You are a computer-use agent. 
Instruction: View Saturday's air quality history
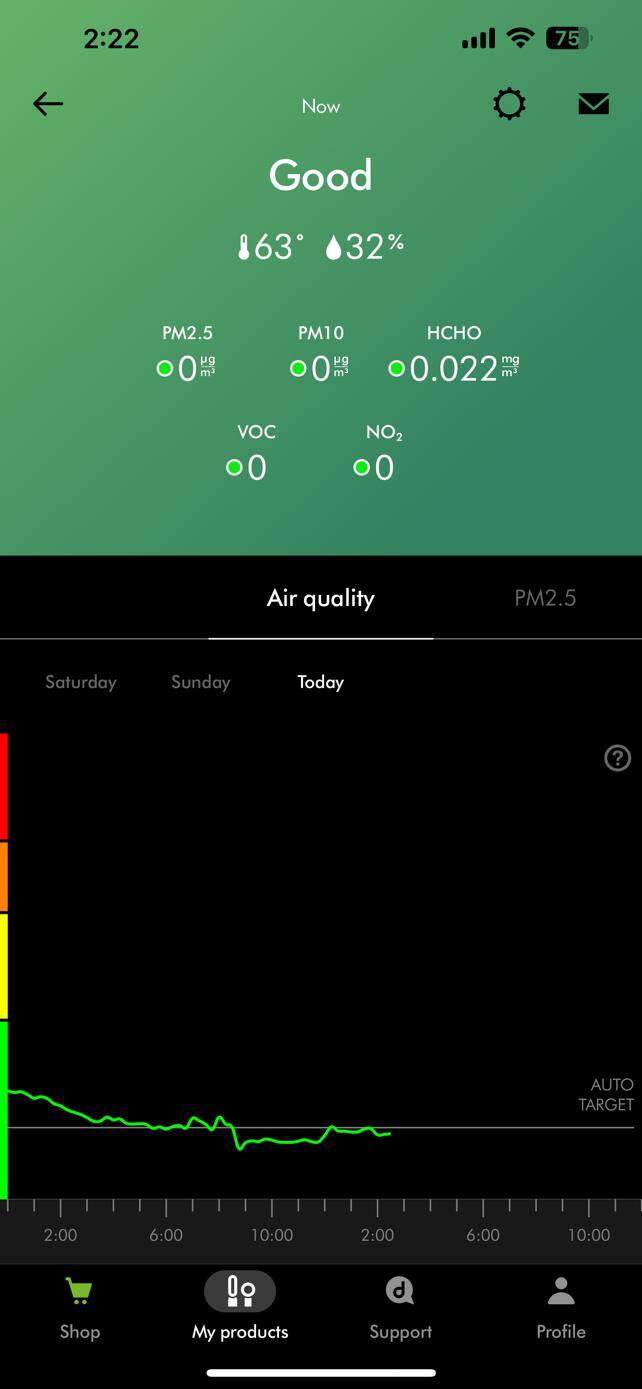coord(81,682)
